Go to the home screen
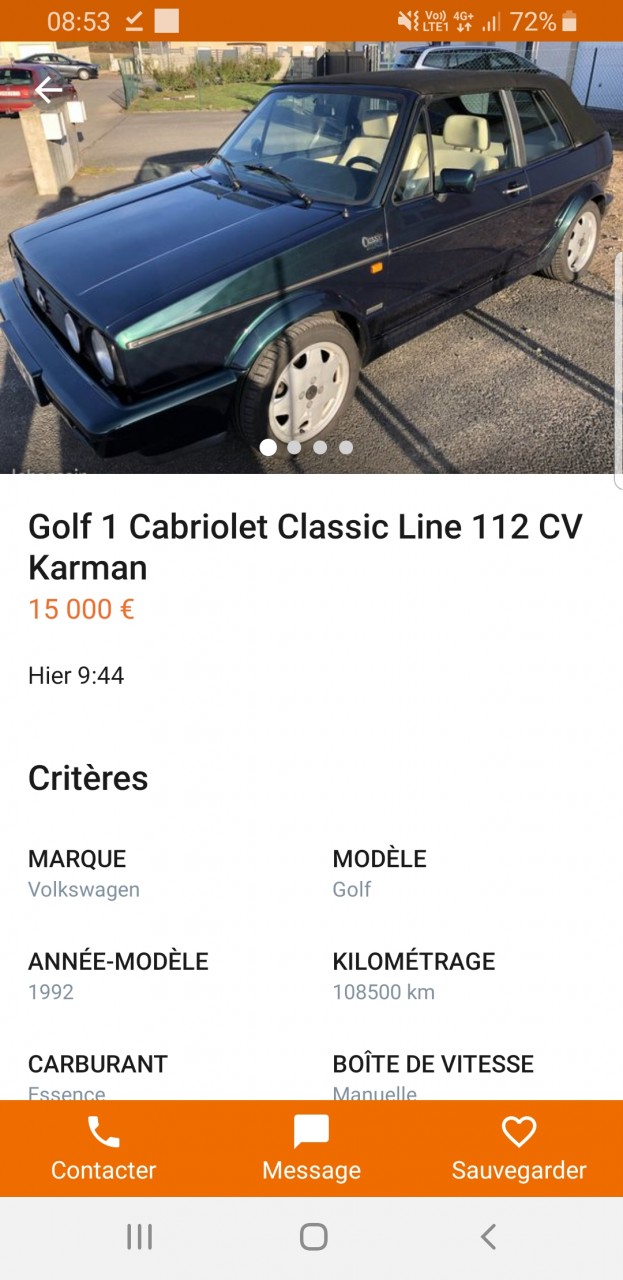The image size is (623, 1280). (x=313, y=1237)
